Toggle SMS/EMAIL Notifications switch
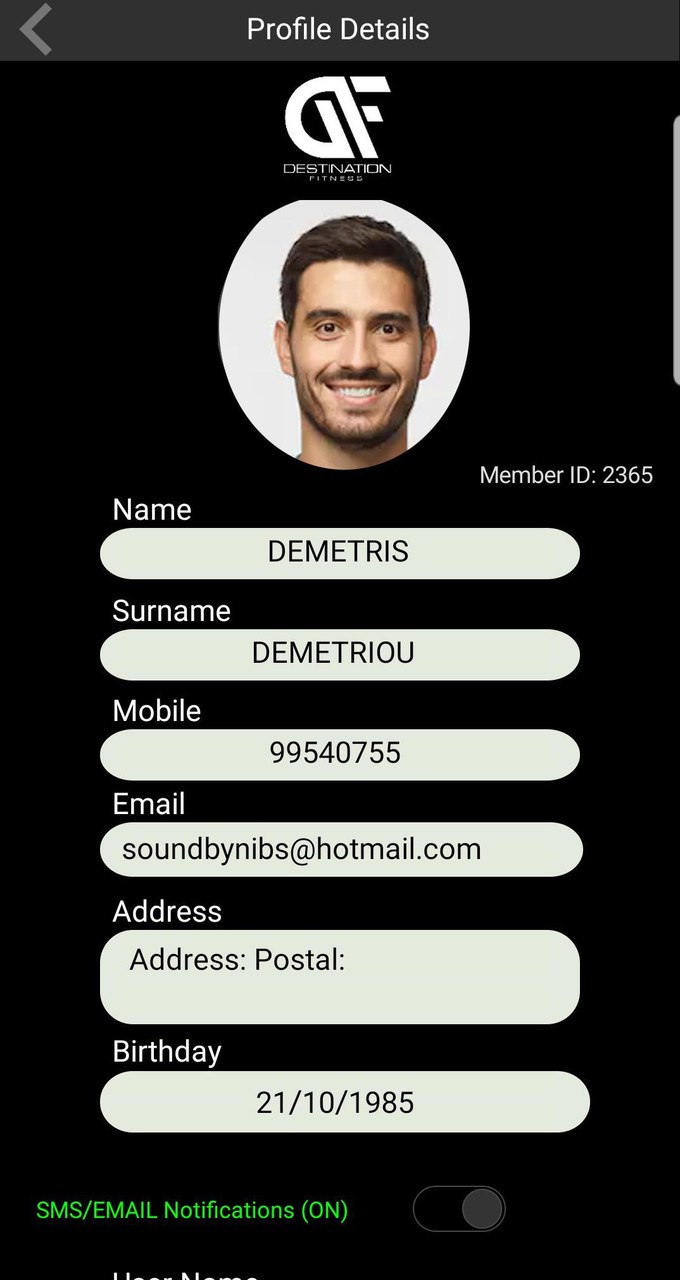The height and width of the screenshot is (1280, 680). [459, 1209]
